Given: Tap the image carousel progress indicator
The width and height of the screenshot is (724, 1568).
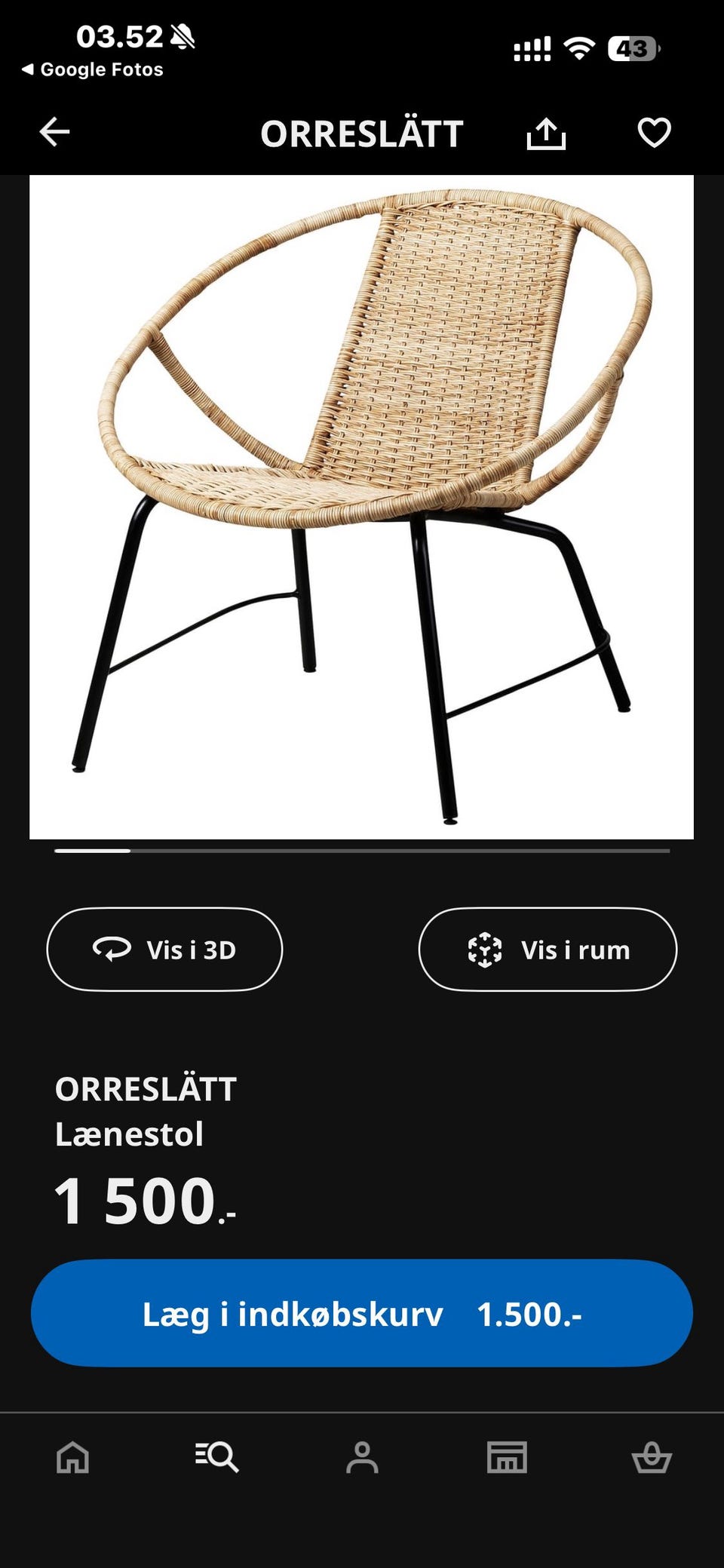Looking at the screenshot, I should (x=362, y=851).
